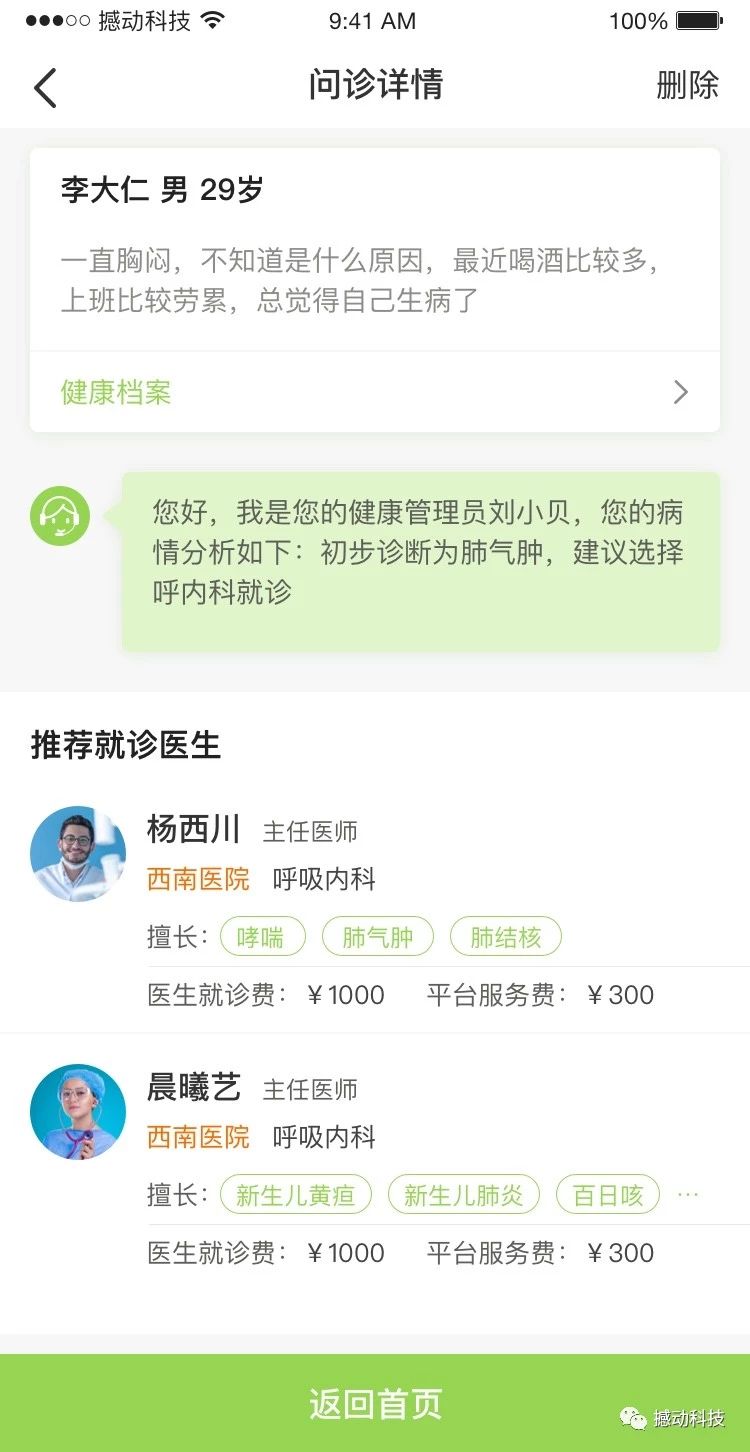Open doctor 晨曦艺's profile photo
This screenshot has height=1452, width=750.
click(77, 1111)
